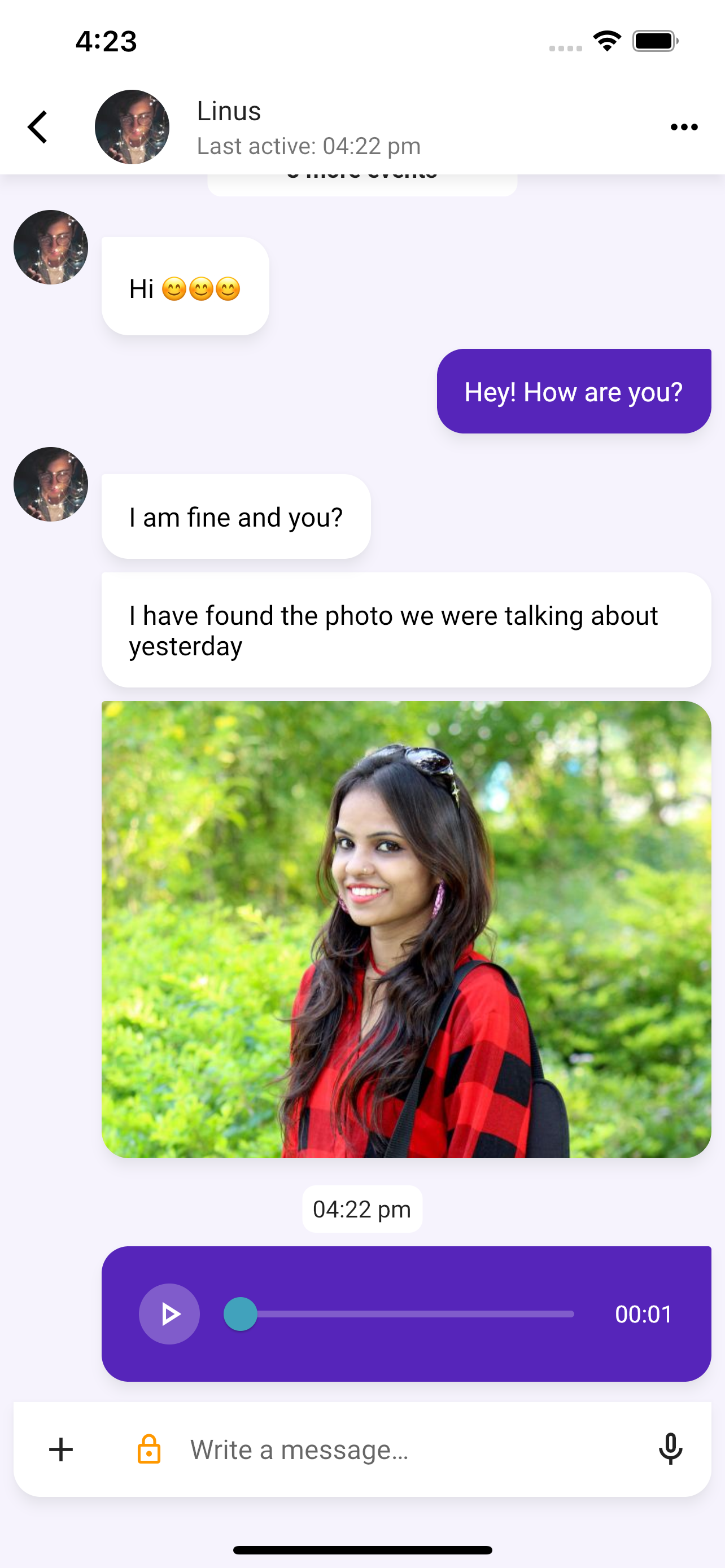Play the voice message
Screen dimensions: 725x1568
(169, 1313)
